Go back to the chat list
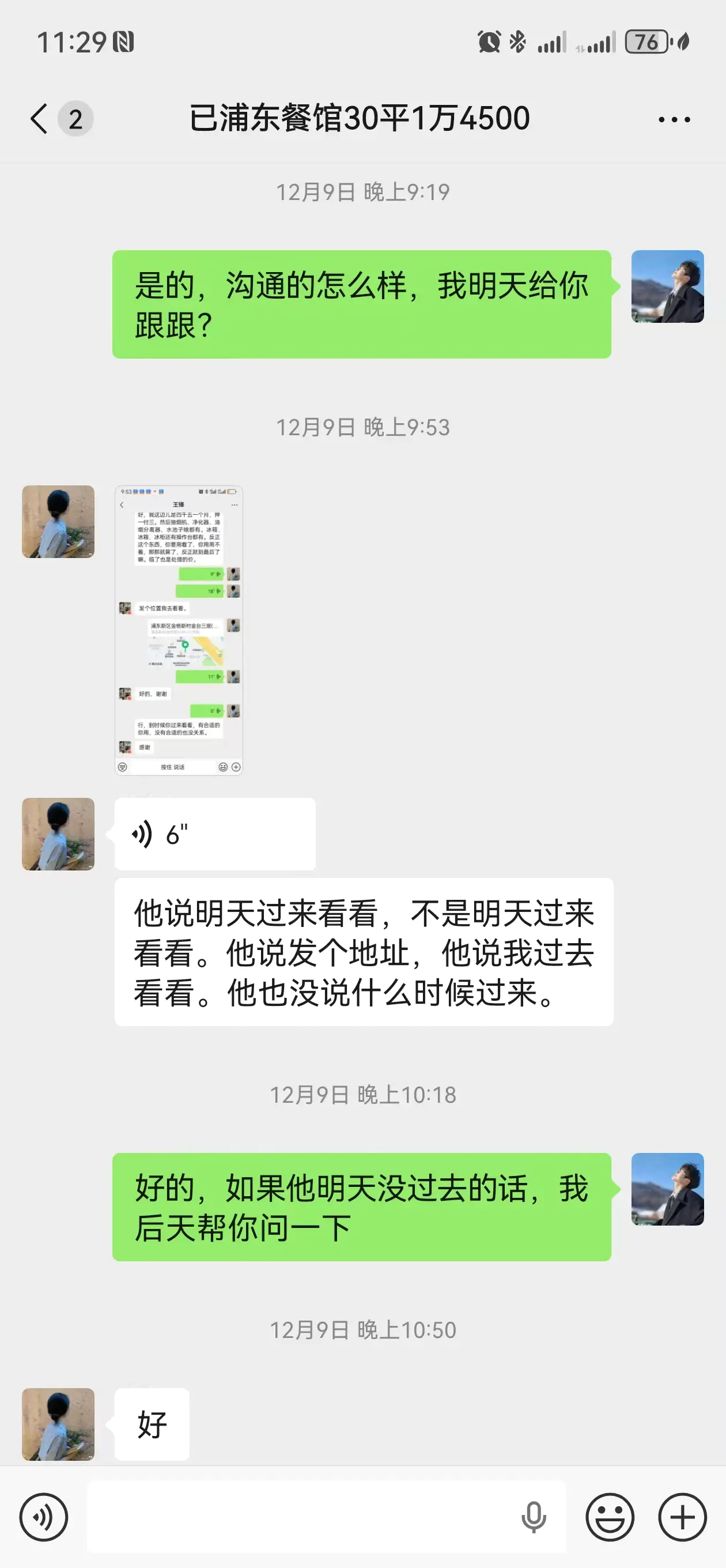726x1568 pixels. pos(40,118)
